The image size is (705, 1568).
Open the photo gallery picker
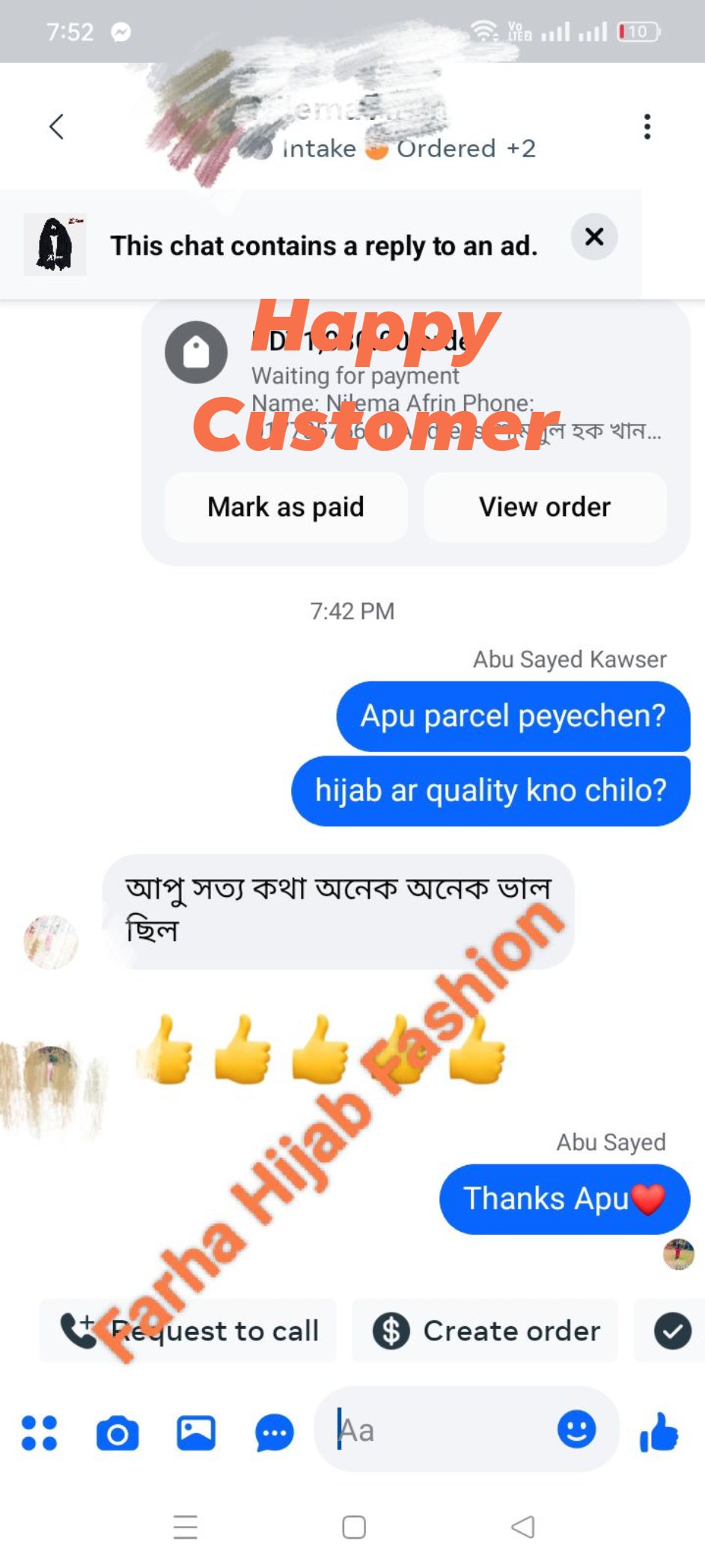click(x=196, y=1432)
